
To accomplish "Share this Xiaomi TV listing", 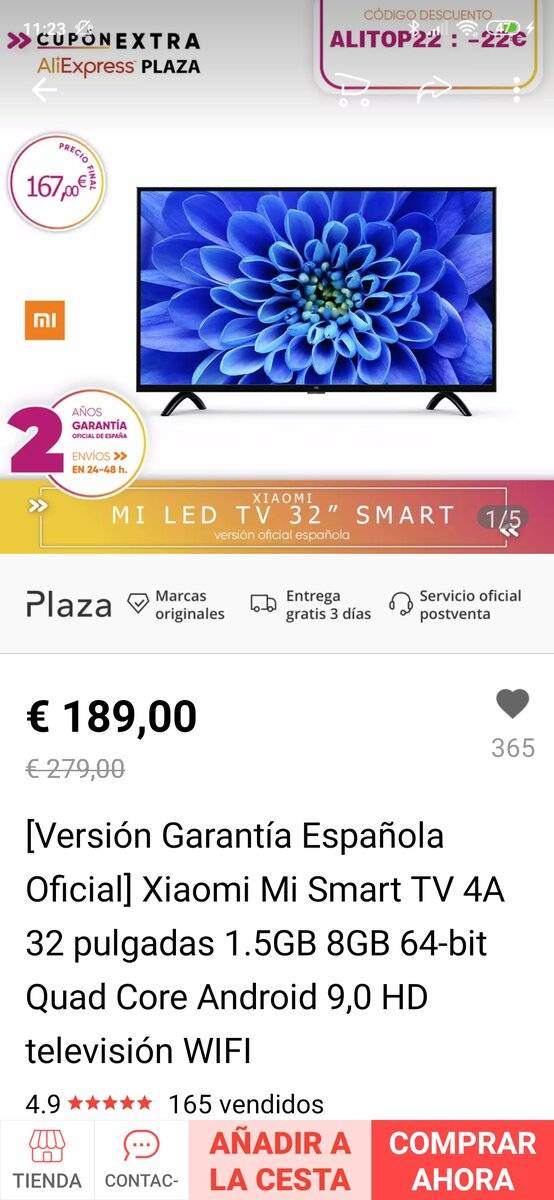I will (435, 89).
